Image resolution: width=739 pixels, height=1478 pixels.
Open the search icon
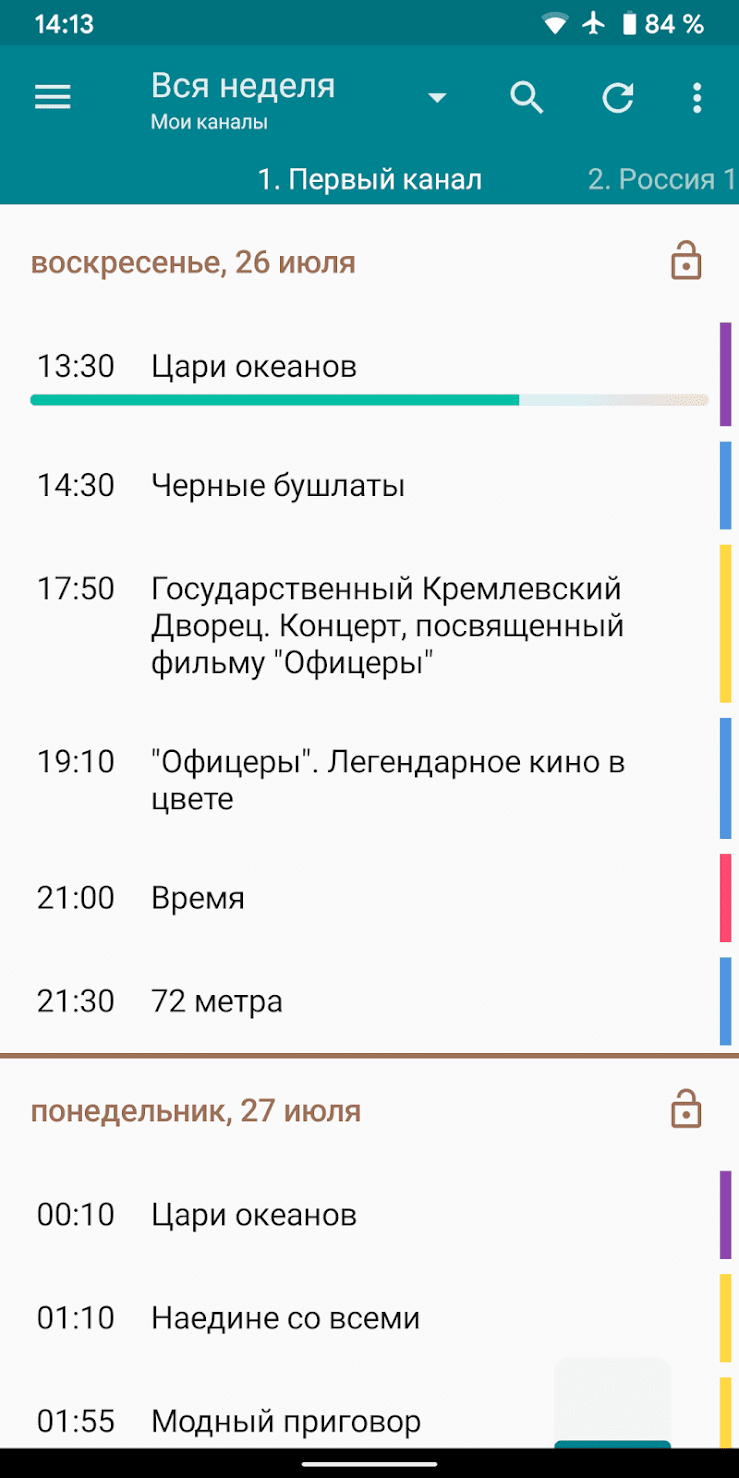[527, 97]
